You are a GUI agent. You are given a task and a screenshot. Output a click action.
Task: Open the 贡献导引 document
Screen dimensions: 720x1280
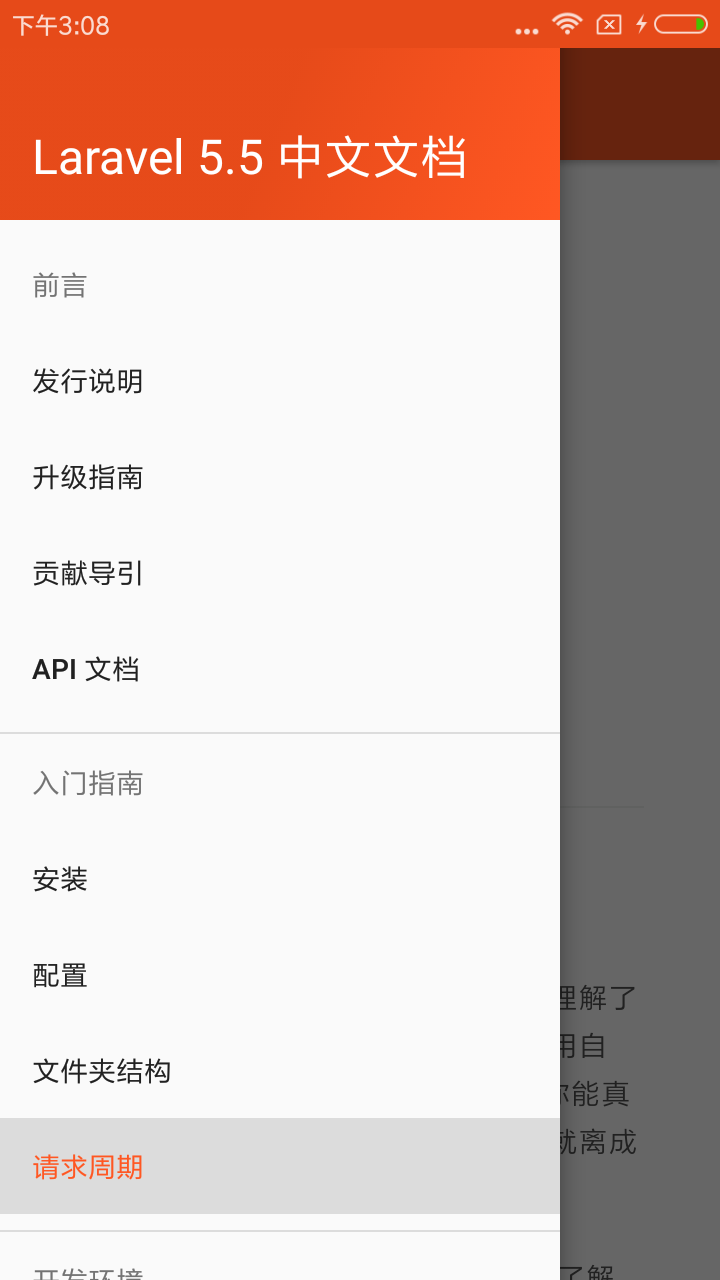pyautogui.click(x=88, y=573)
